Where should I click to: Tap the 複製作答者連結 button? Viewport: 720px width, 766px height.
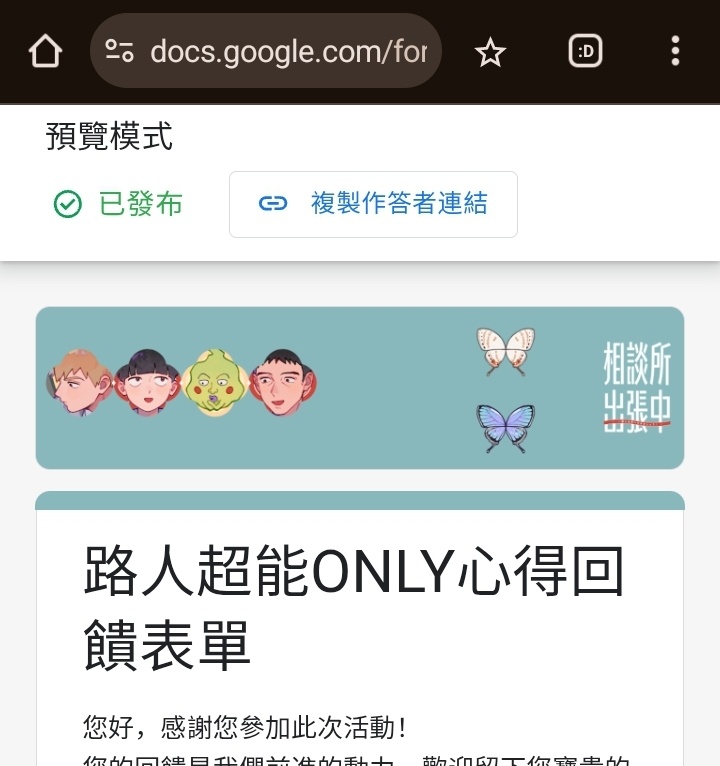(373, 204)
